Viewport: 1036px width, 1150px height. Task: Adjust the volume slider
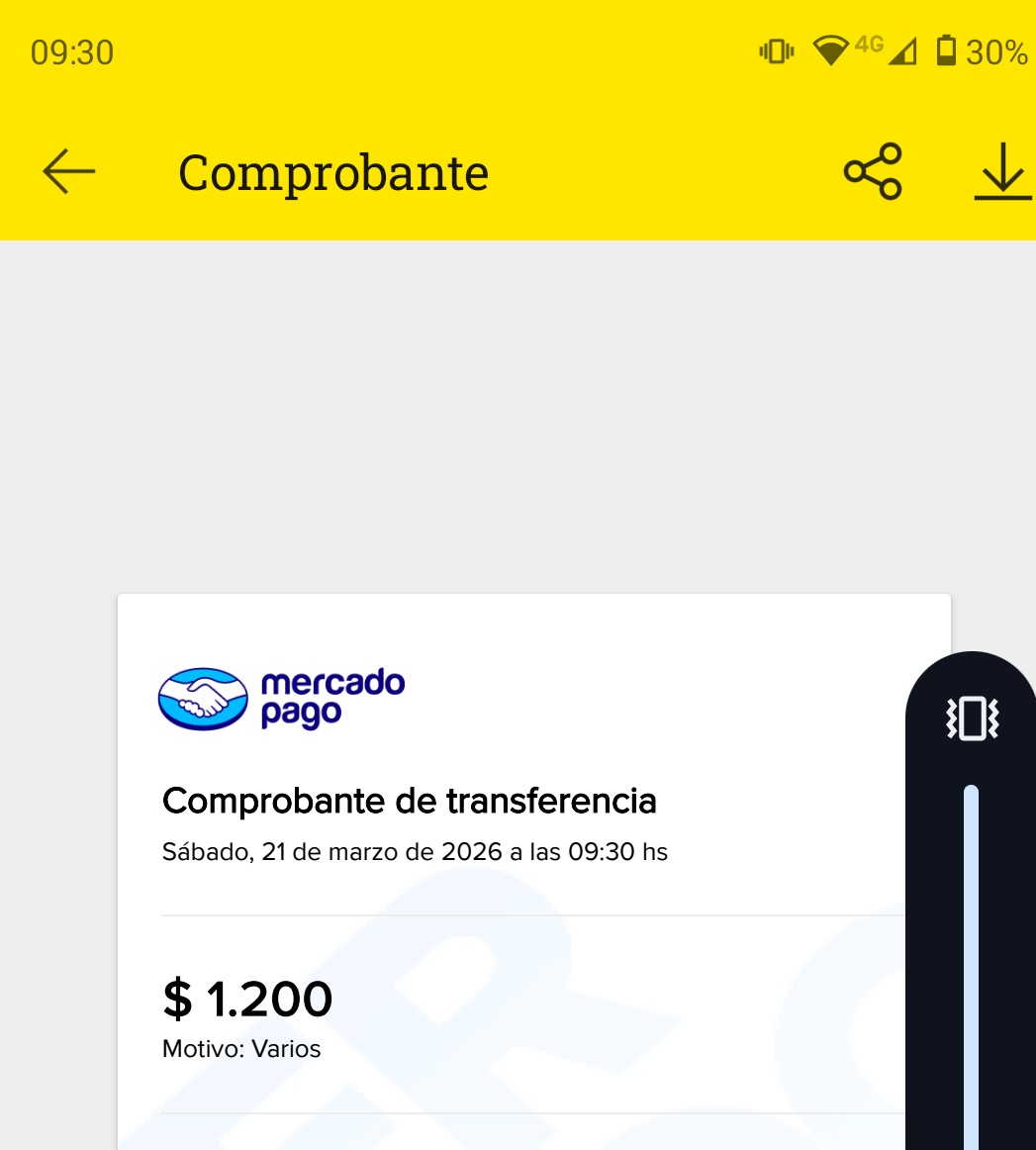[971, 960]
